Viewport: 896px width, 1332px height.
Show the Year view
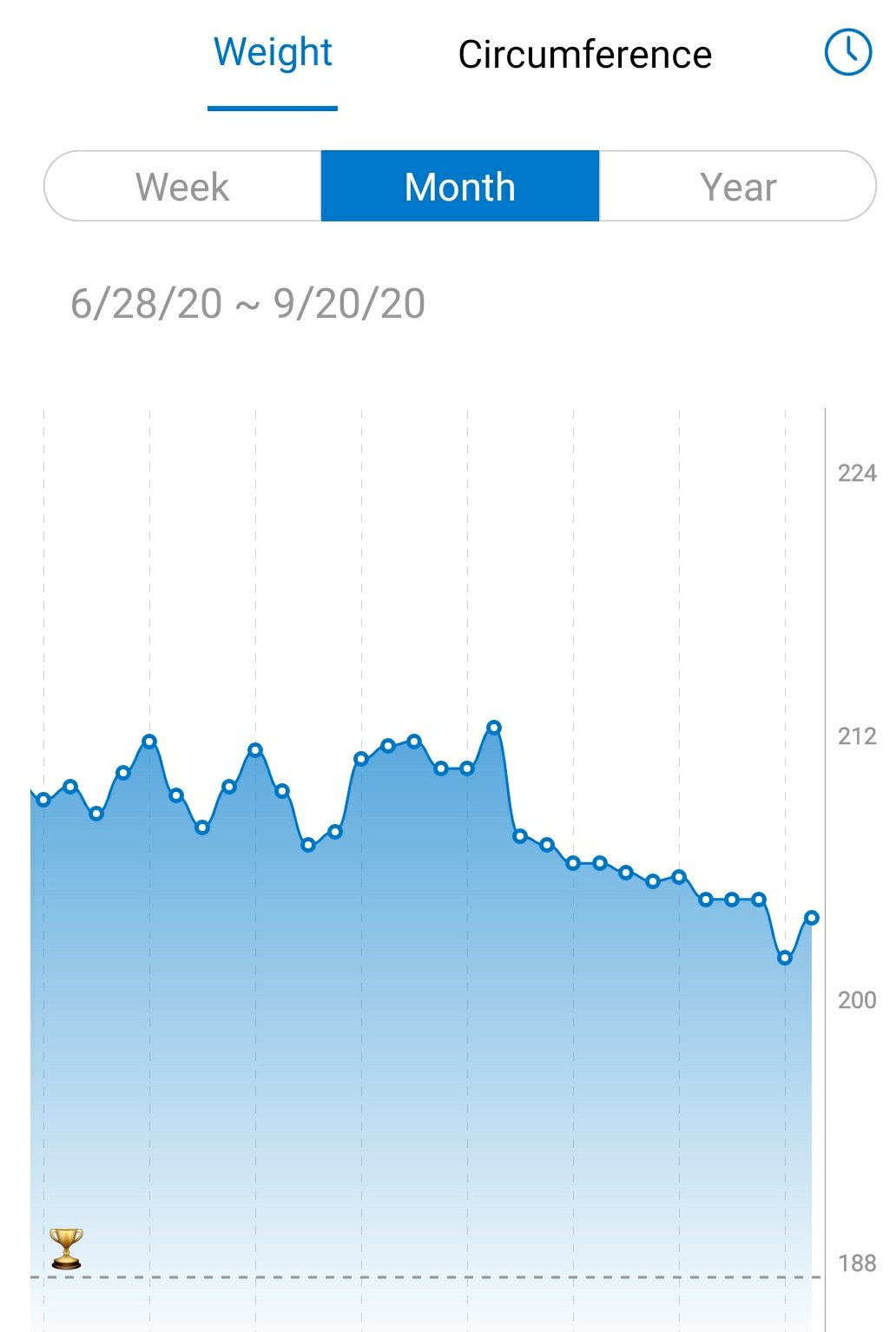coord(737,187)
